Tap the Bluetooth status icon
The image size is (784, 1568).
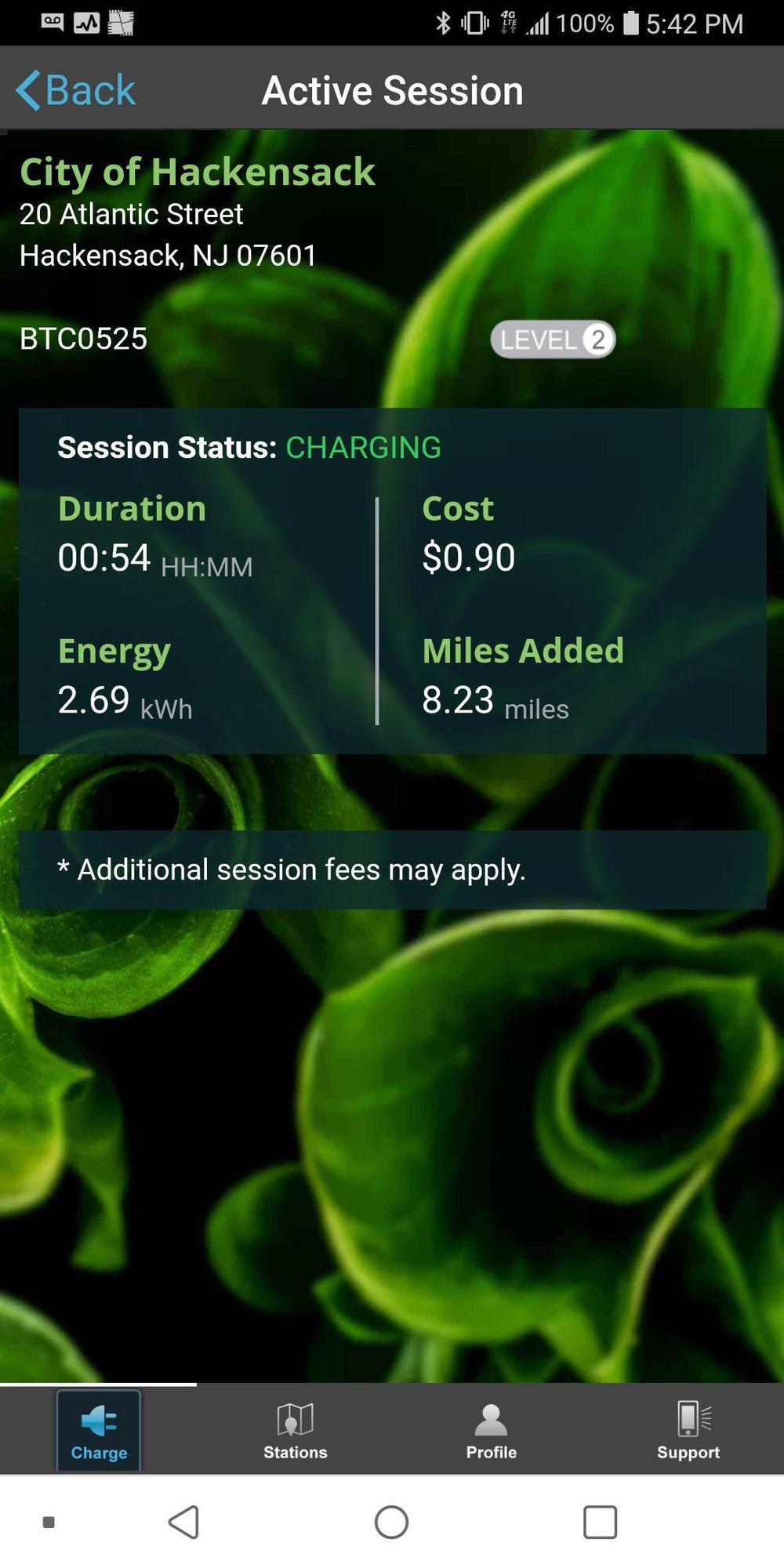click(x=442, y=24)
